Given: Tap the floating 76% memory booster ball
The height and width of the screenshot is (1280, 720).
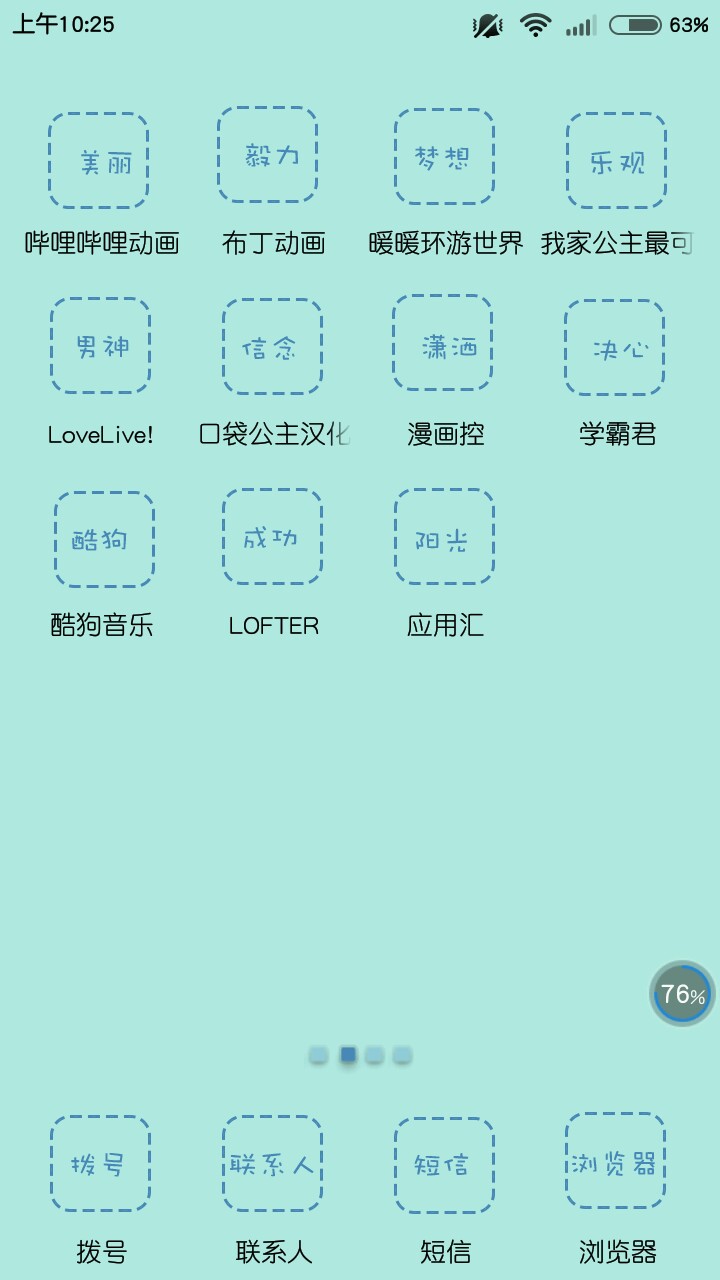Looking at the screenshot, I should pyautogui.click(x=682, y=994).
